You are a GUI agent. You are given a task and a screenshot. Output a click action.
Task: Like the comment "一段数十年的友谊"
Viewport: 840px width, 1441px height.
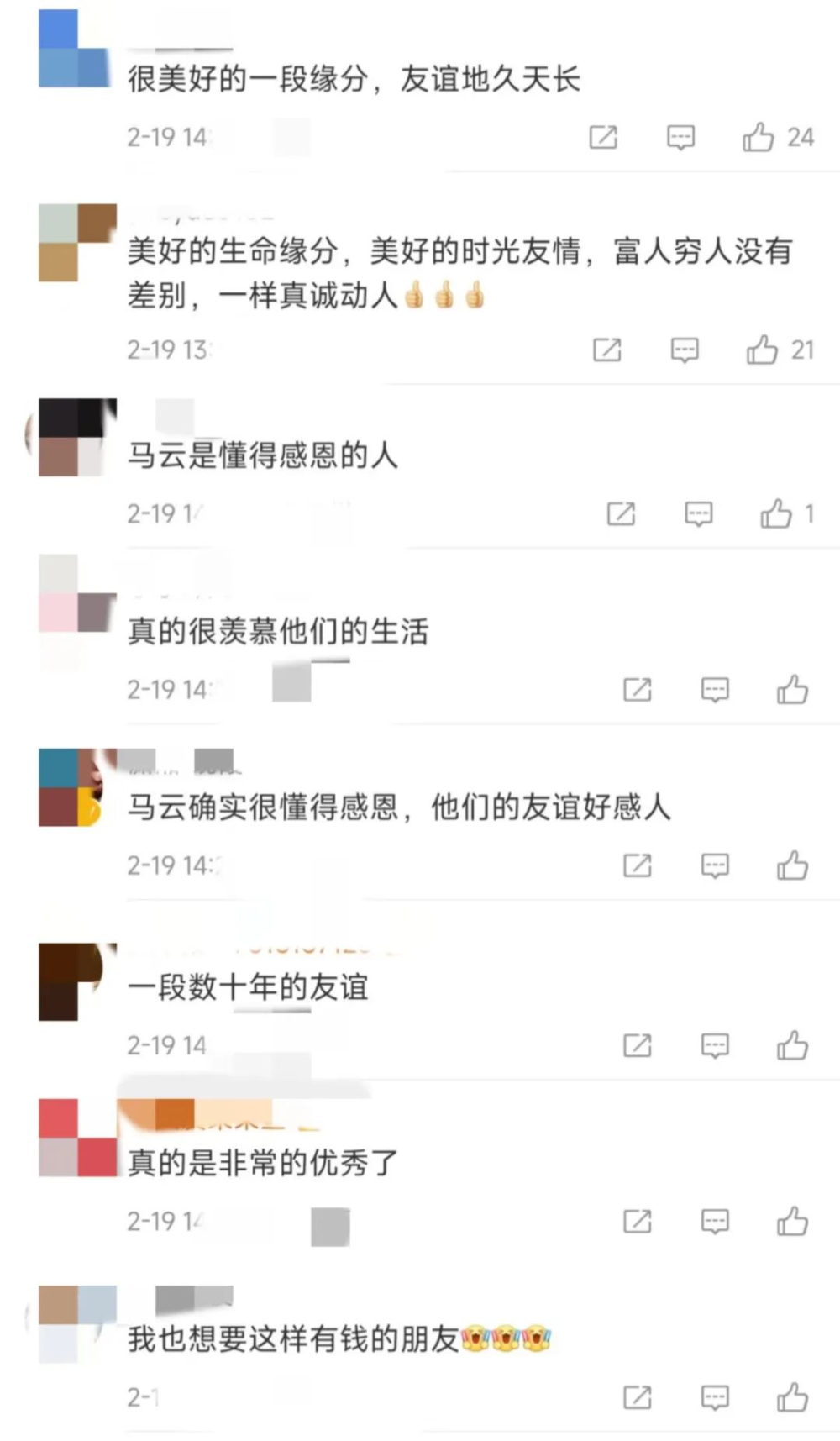pyautogui.click(x=792, y=1045)
